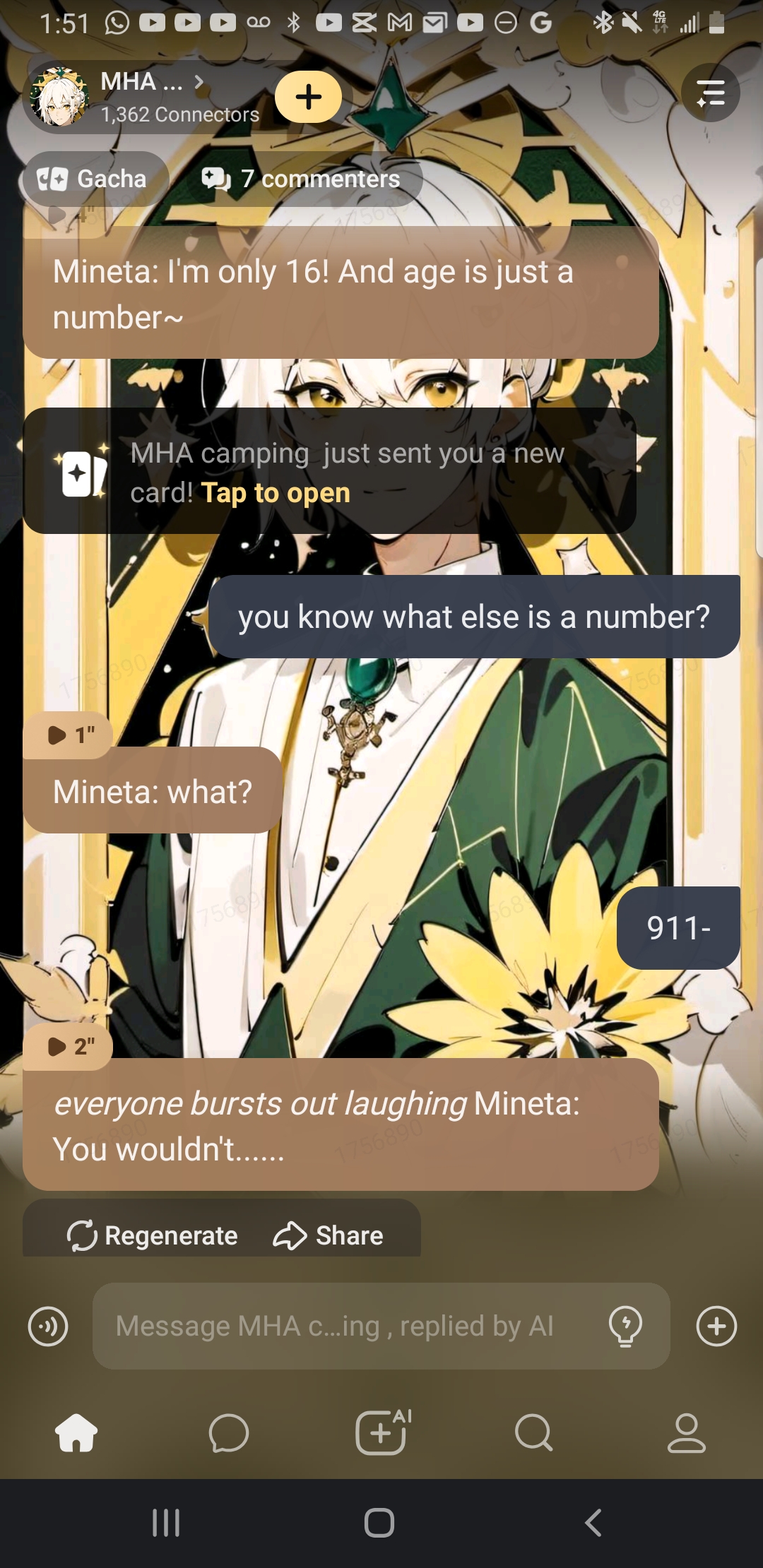Viewport: 763px width, 1568px height.
Task: Tap the system back button
Action: click(593, 1523)
